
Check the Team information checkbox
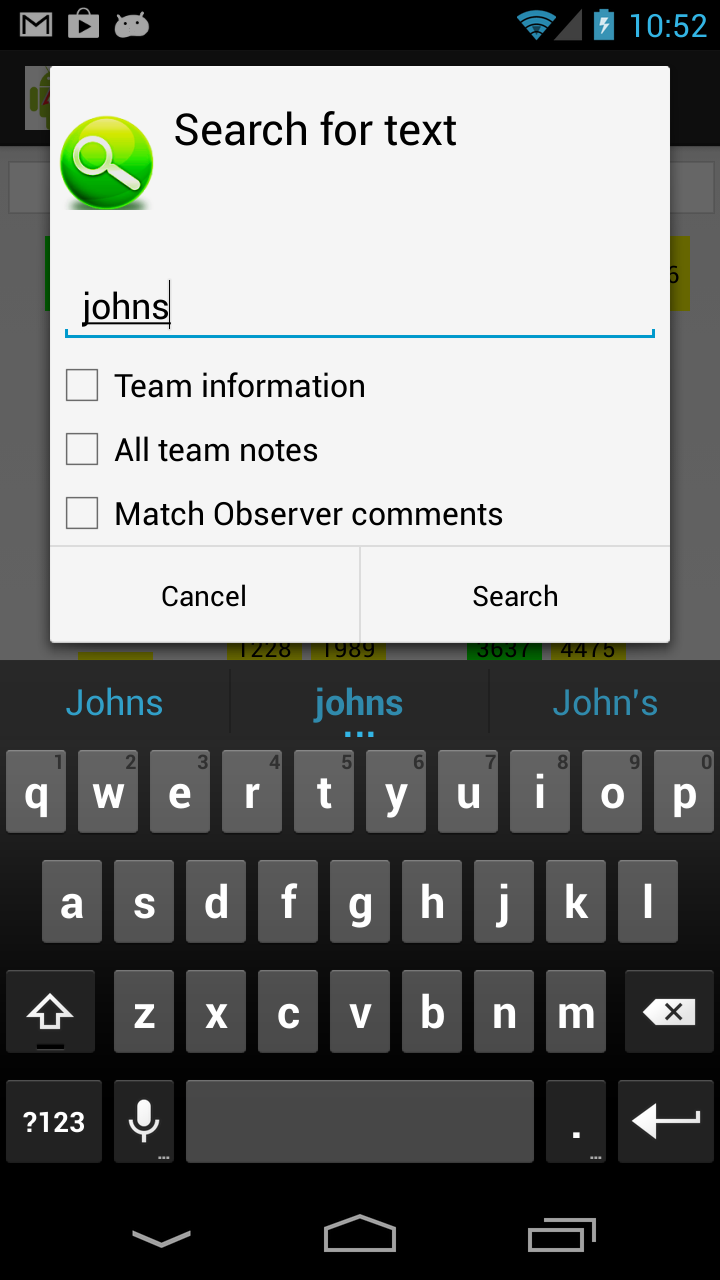pos(82,386)
